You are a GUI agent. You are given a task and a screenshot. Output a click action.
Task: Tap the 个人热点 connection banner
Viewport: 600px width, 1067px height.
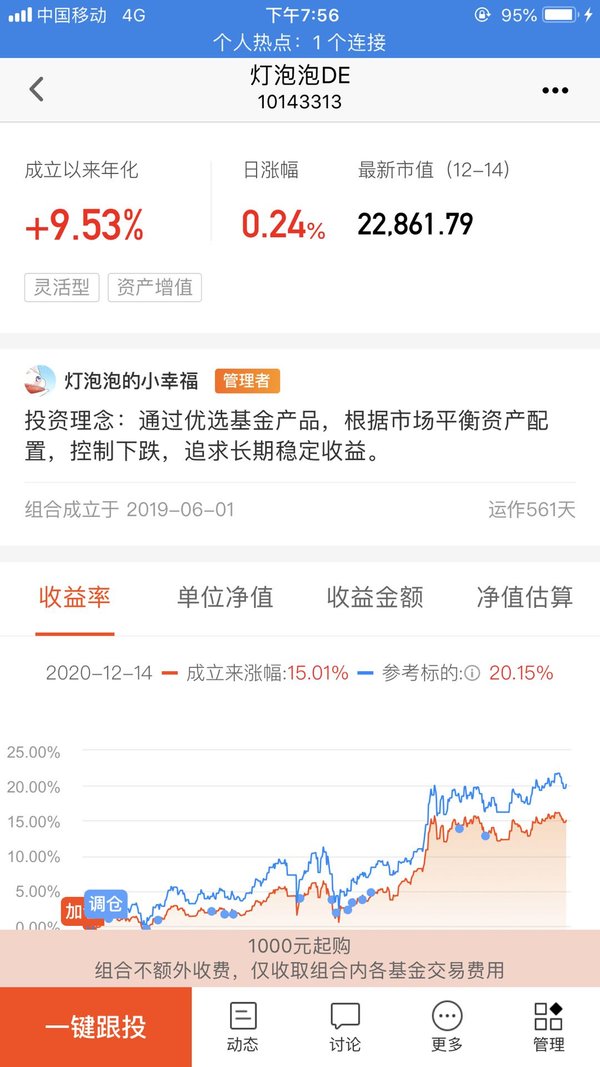point(300,43)
